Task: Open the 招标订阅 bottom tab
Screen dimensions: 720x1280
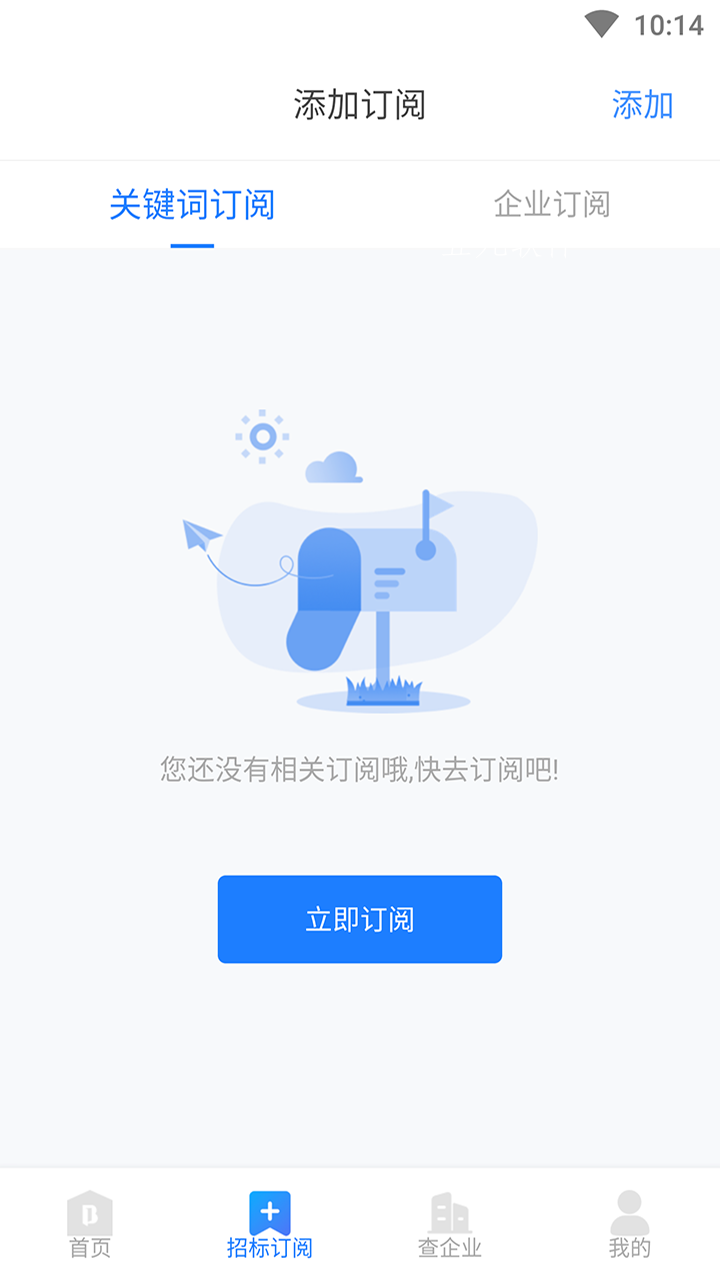Action: point(270,1225)
